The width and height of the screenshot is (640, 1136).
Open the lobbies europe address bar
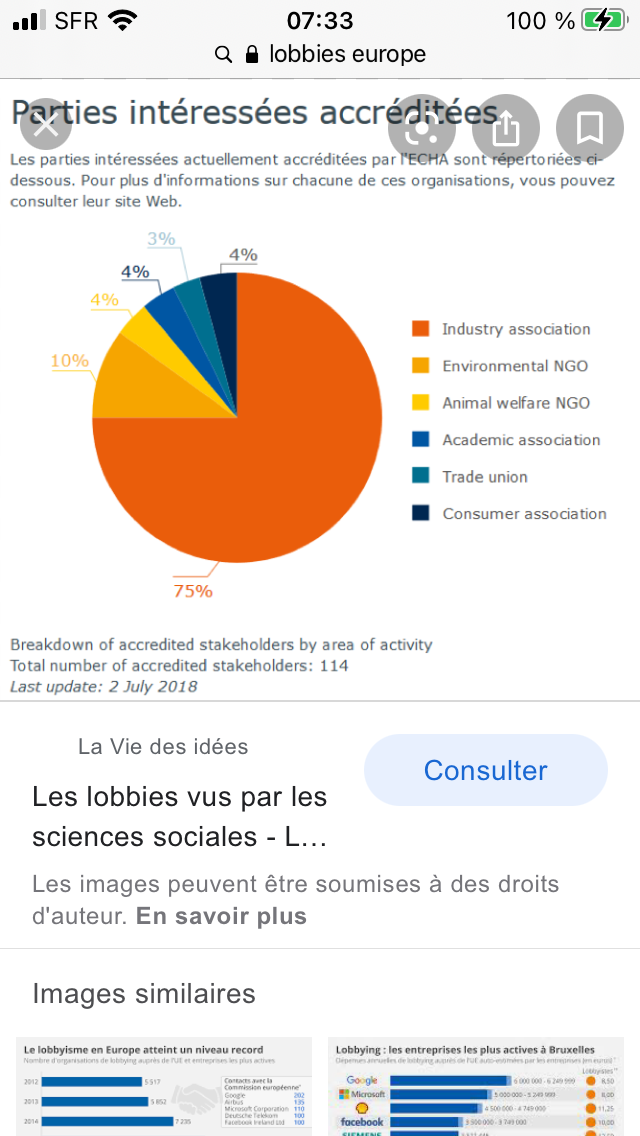(x=320, y=54)
